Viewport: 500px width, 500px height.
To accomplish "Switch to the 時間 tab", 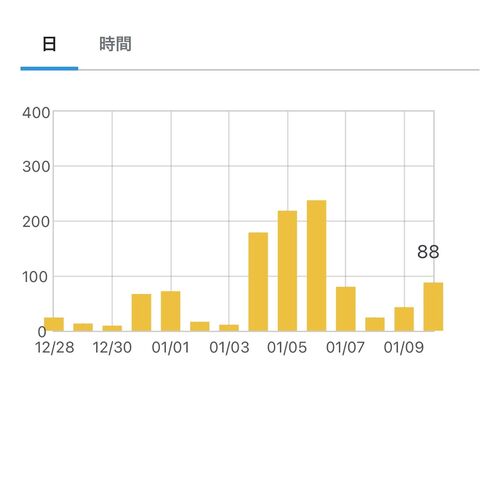I will 115,44.
